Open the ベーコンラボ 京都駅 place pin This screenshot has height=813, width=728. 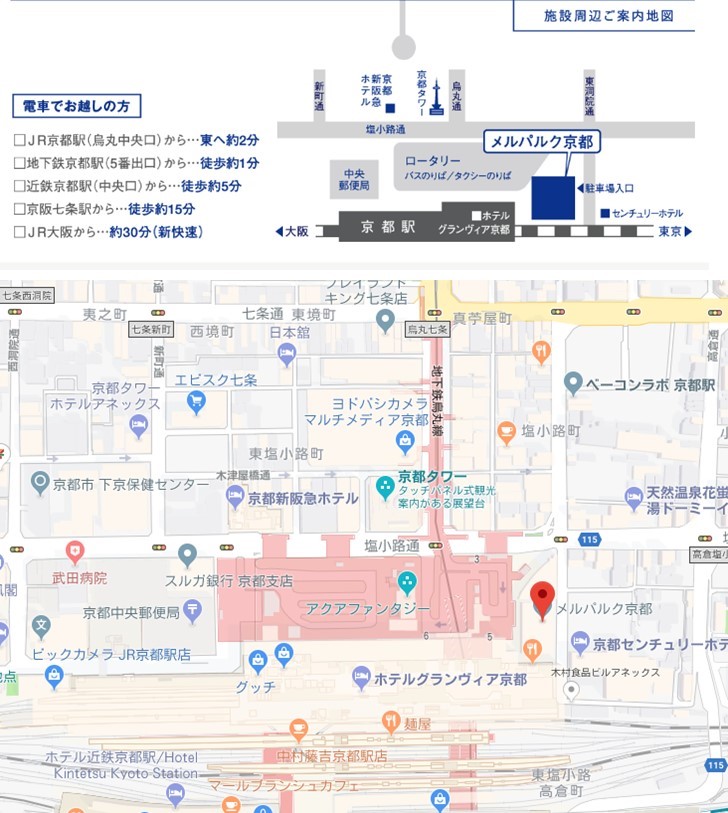click(573, 383)
